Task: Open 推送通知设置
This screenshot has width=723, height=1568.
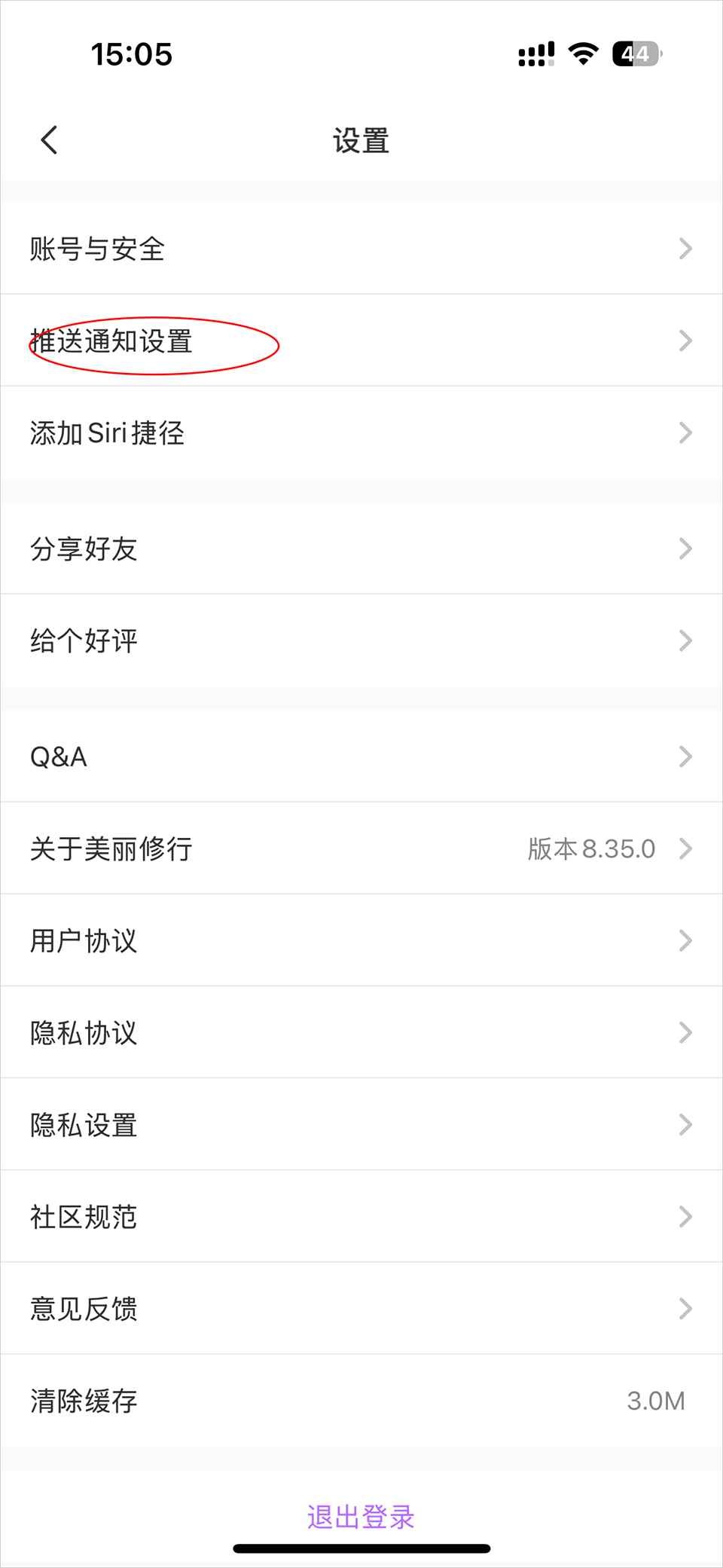Action: coord(361,341)
